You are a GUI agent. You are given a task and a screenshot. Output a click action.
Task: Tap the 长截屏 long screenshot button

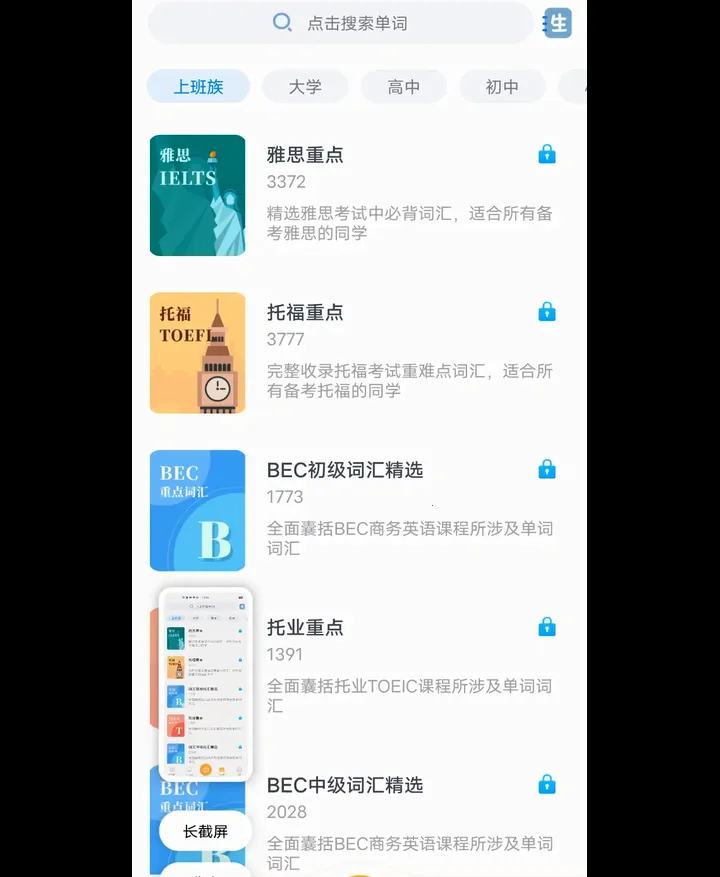[205, 831]
